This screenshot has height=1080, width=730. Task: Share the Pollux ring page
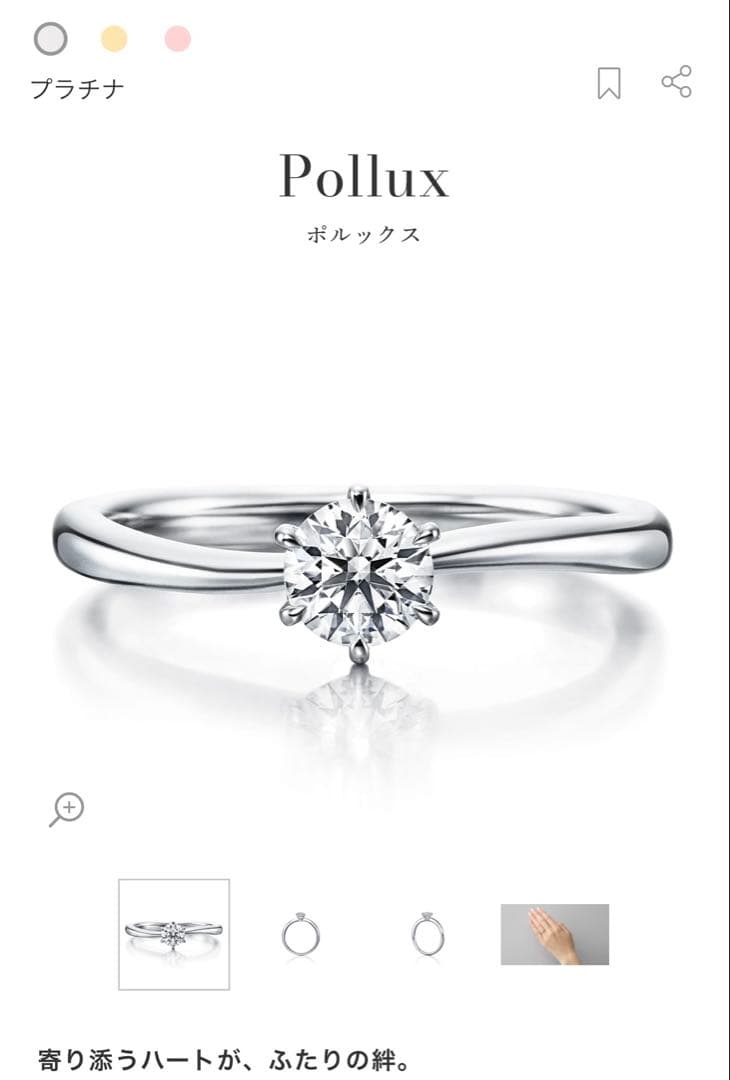[x=677, y=82]
